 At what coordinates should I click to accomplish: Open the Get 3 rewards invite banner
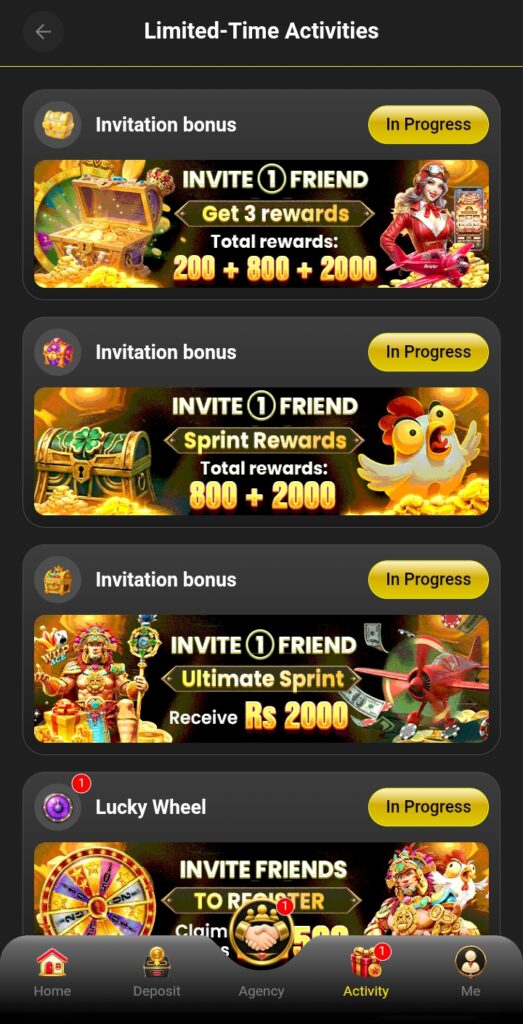point(261,224)
